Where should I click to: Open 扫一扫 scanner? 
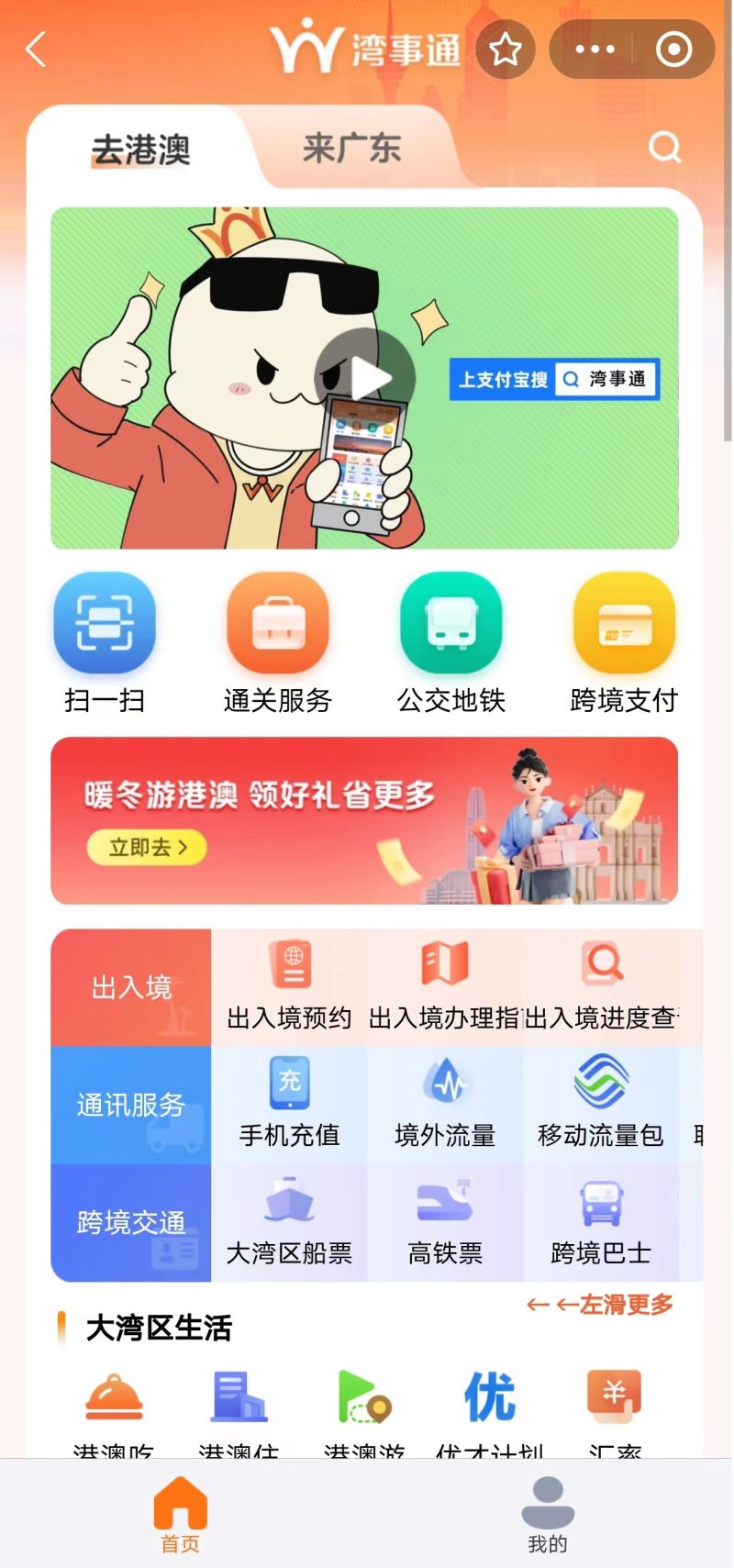105,642
